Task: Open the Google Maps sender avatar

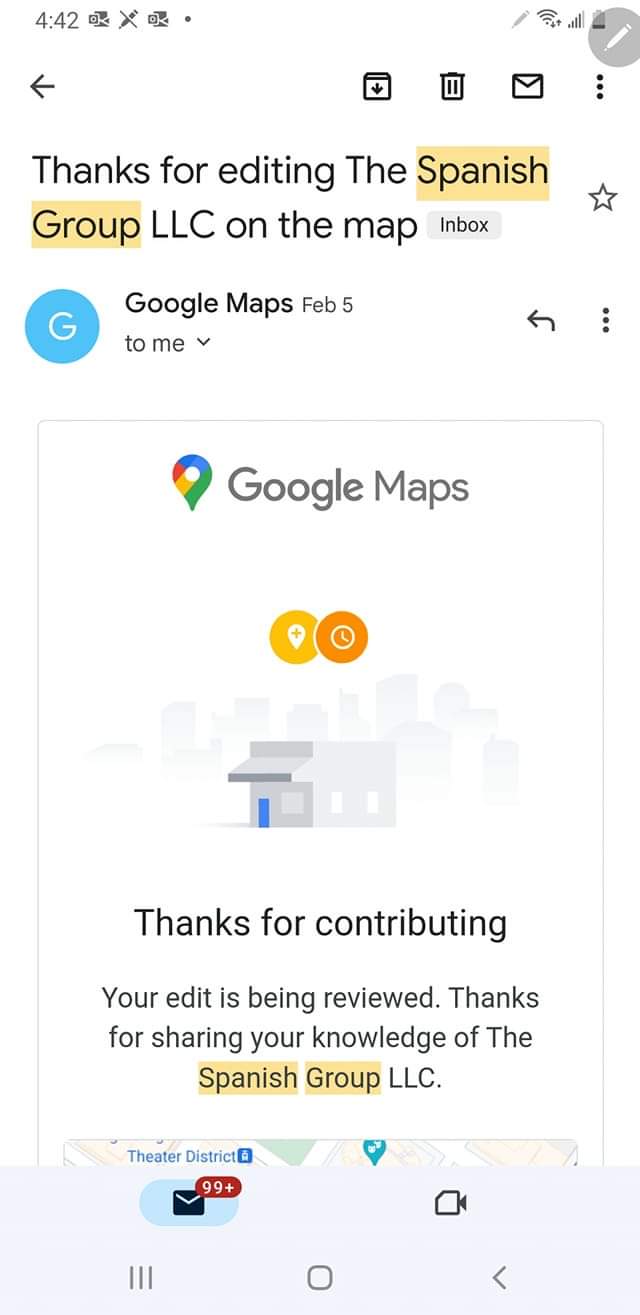Action: pyautogui.click(x=62, y=326)
